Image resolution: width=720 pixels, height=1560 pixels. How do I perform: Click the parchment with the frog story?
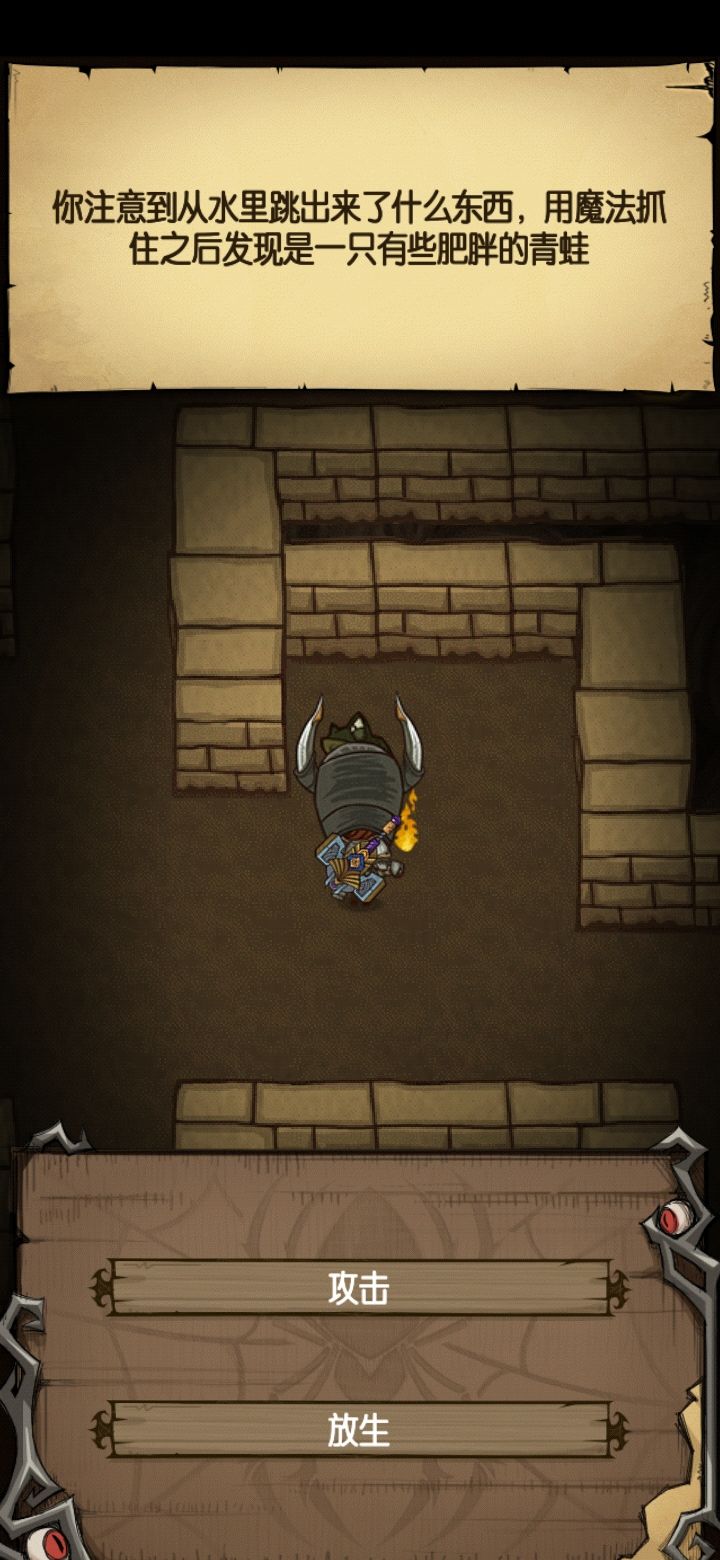pos(360,220)
